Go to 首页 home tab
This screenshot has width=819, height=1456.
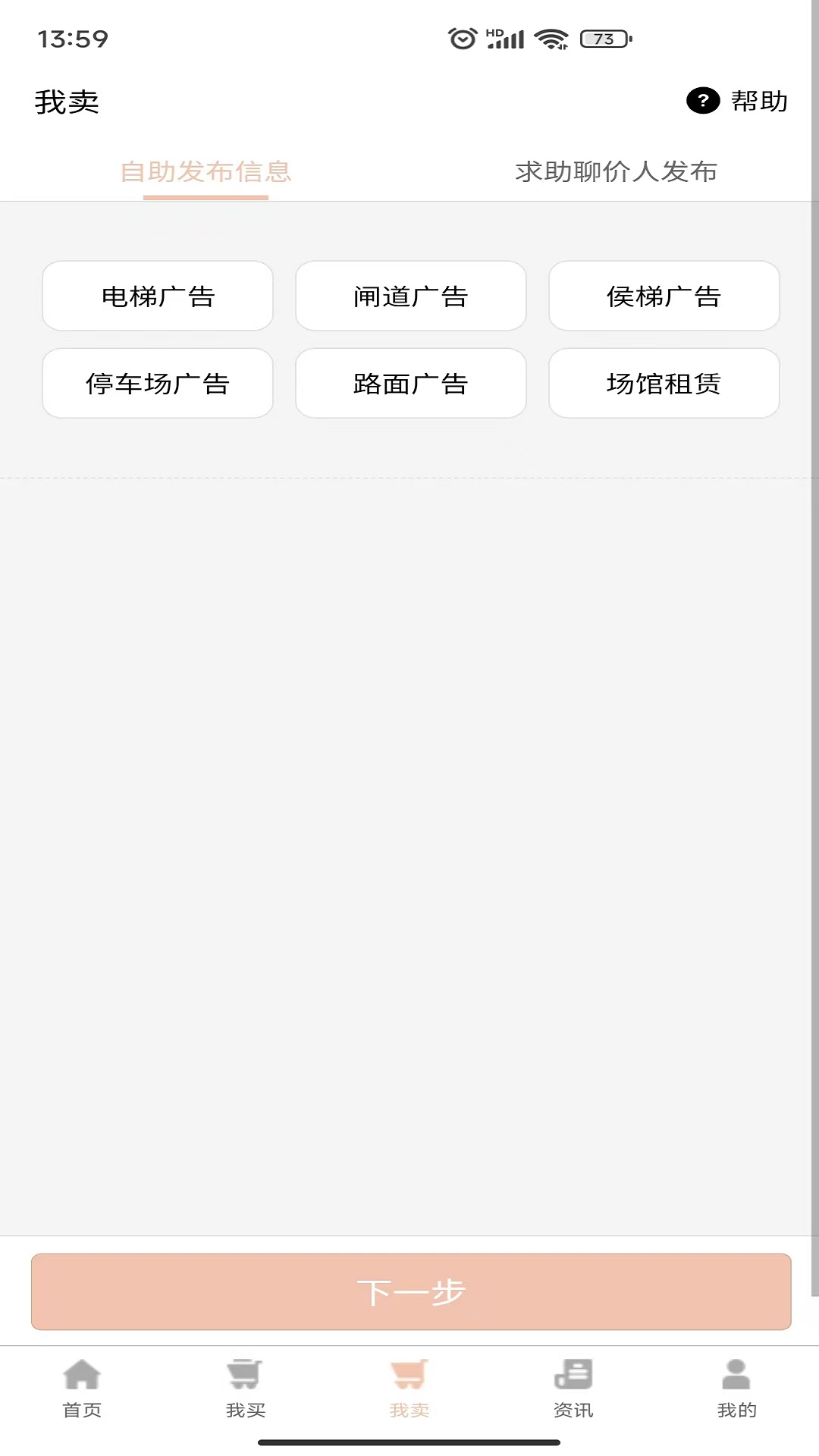tap(82, 1388)
